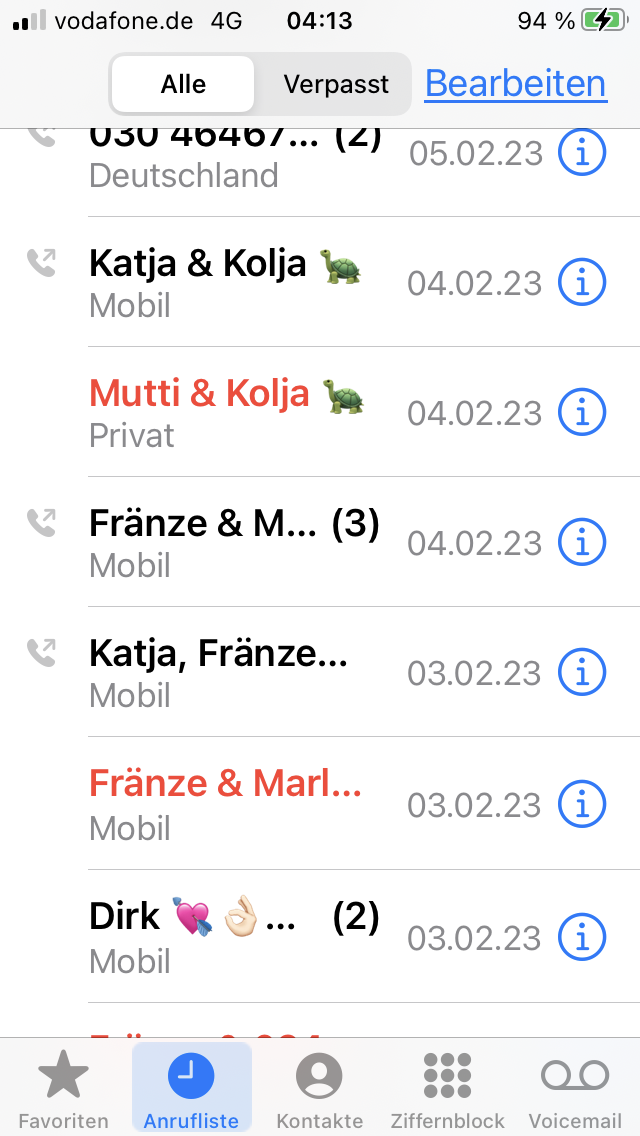Open info for Mutti & Kolja call

(582, 412)
